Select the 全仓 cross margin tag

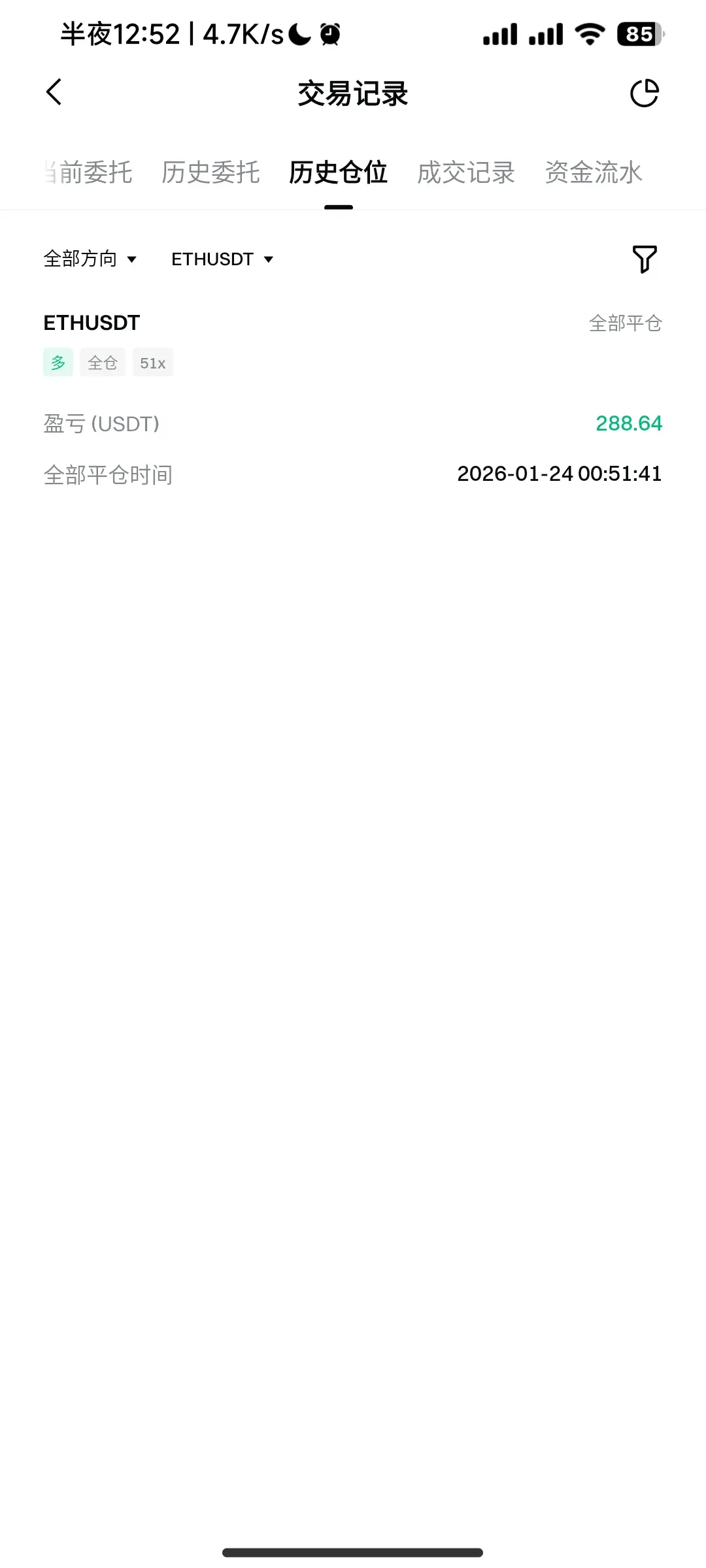pyautogui.click(x=102, y=363)
